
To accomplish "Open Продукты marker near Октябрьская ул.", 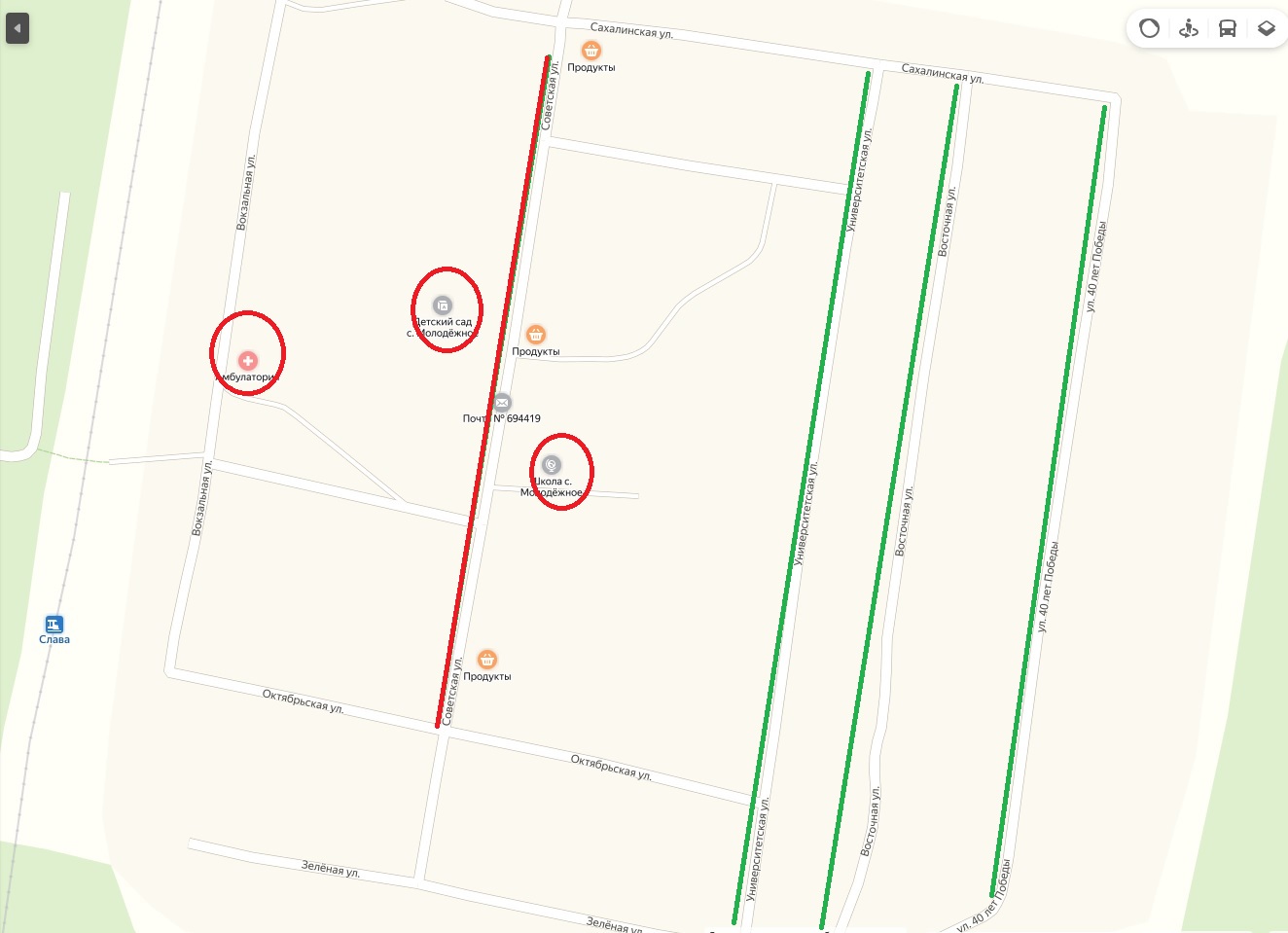I will tap(487, 660).
